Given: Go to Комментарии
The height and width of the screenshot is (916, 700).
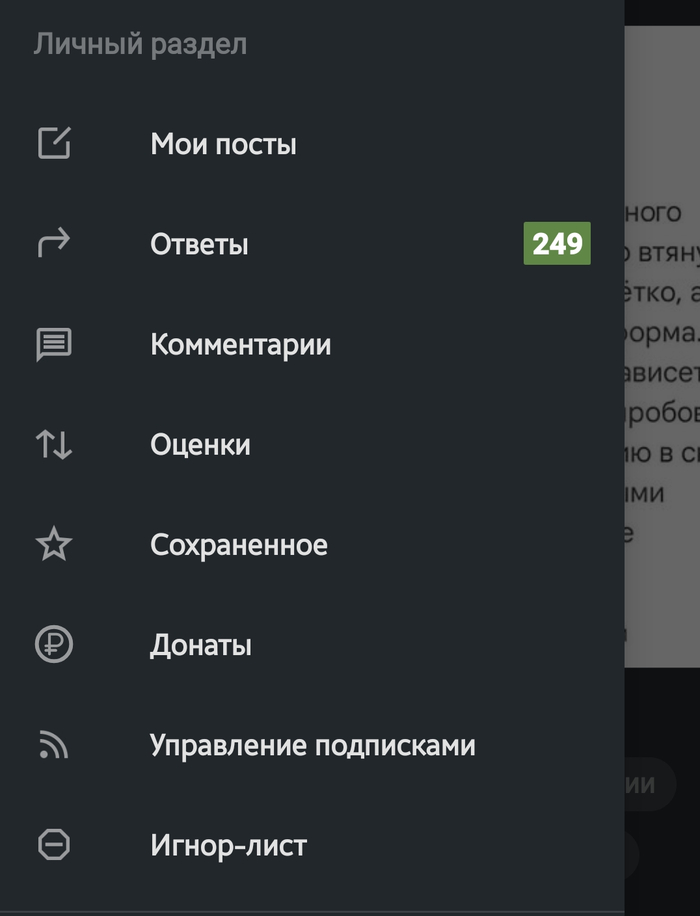Looking at the screenshot, I should click(x=240, y=345).
